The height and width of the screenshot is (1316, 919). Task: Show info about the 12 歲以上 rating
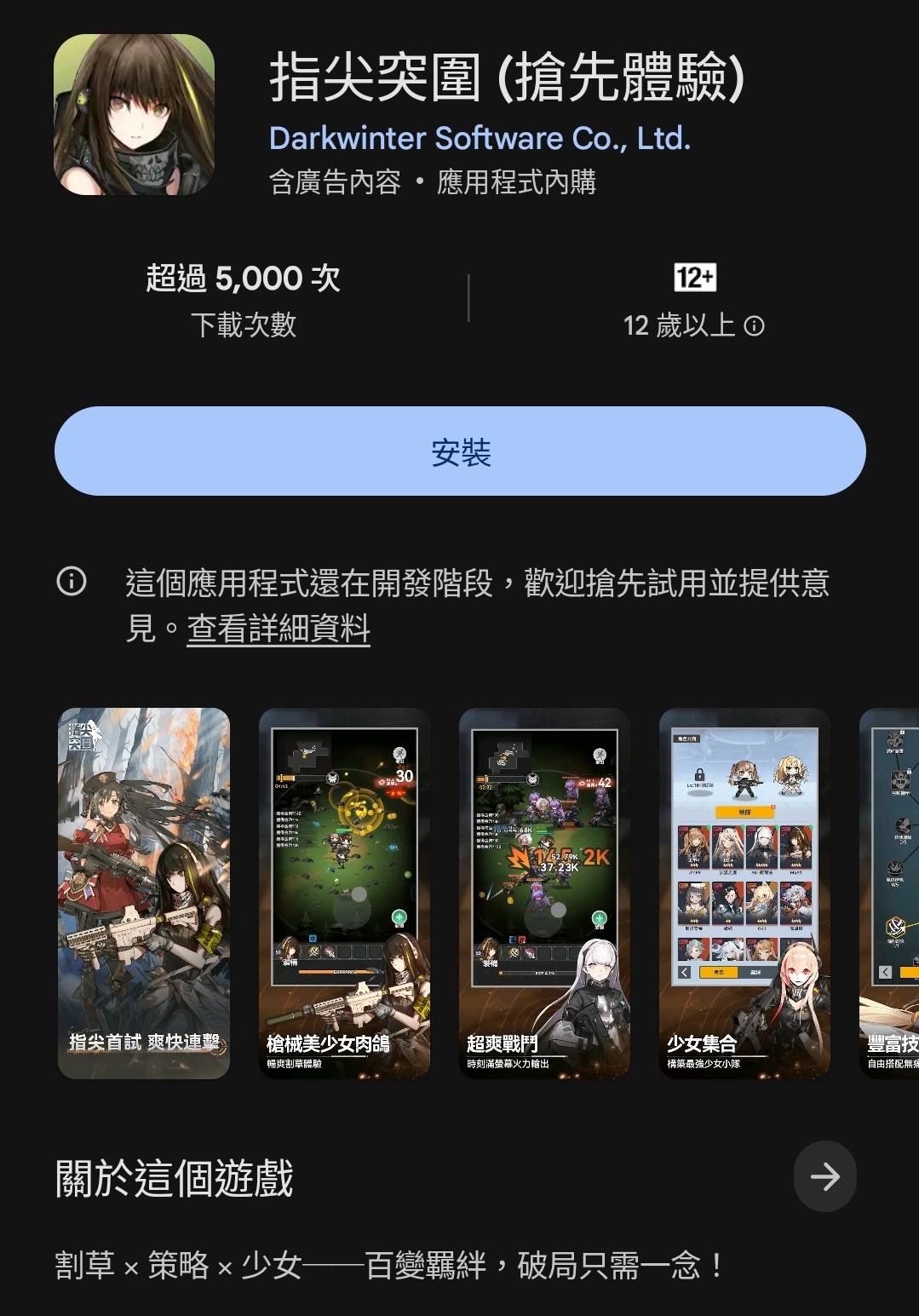click(x=755, y=326)
